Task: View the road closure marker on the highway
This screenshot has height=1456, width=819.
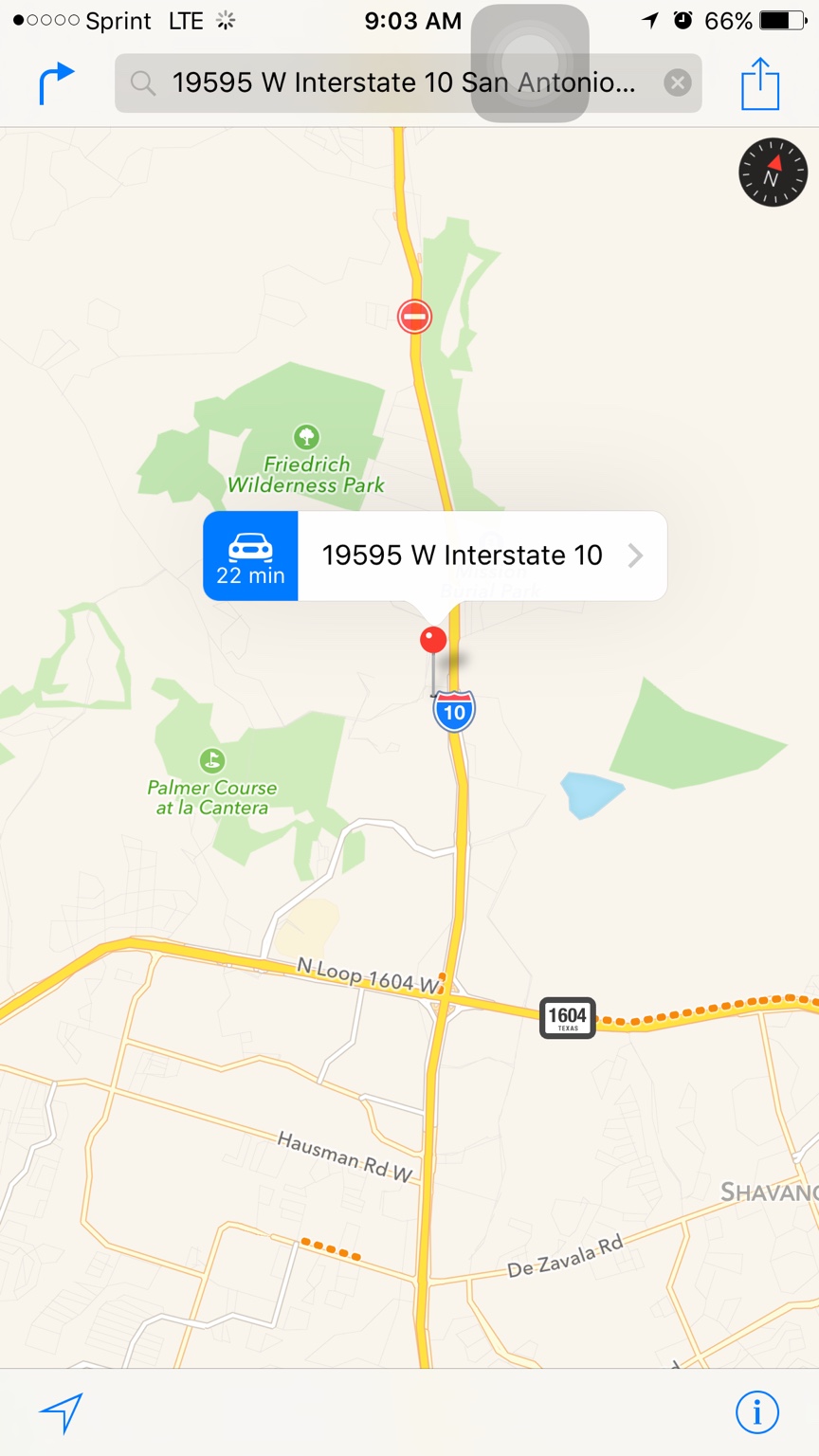Action: click(x=414, y=316)
